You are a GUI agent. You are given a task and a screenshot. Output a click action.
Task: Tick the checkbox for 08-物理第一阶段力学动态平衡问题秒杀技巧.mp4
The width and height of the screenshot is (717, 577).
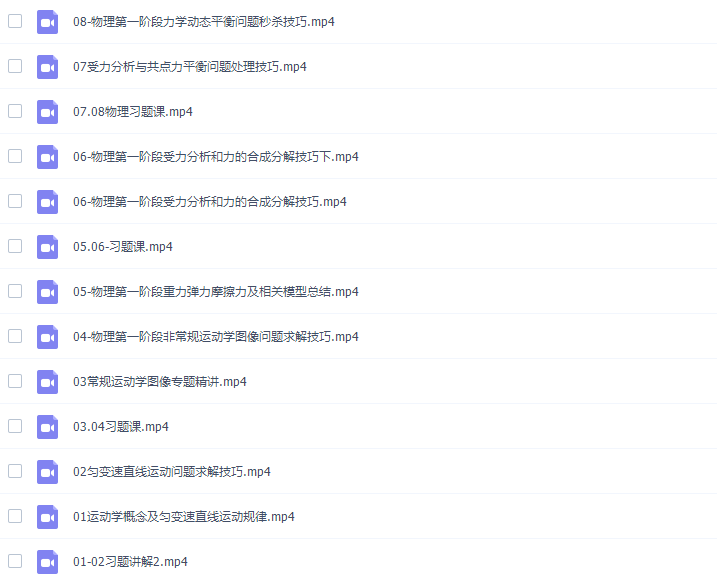pyautogui.click(x=15, y=21)
